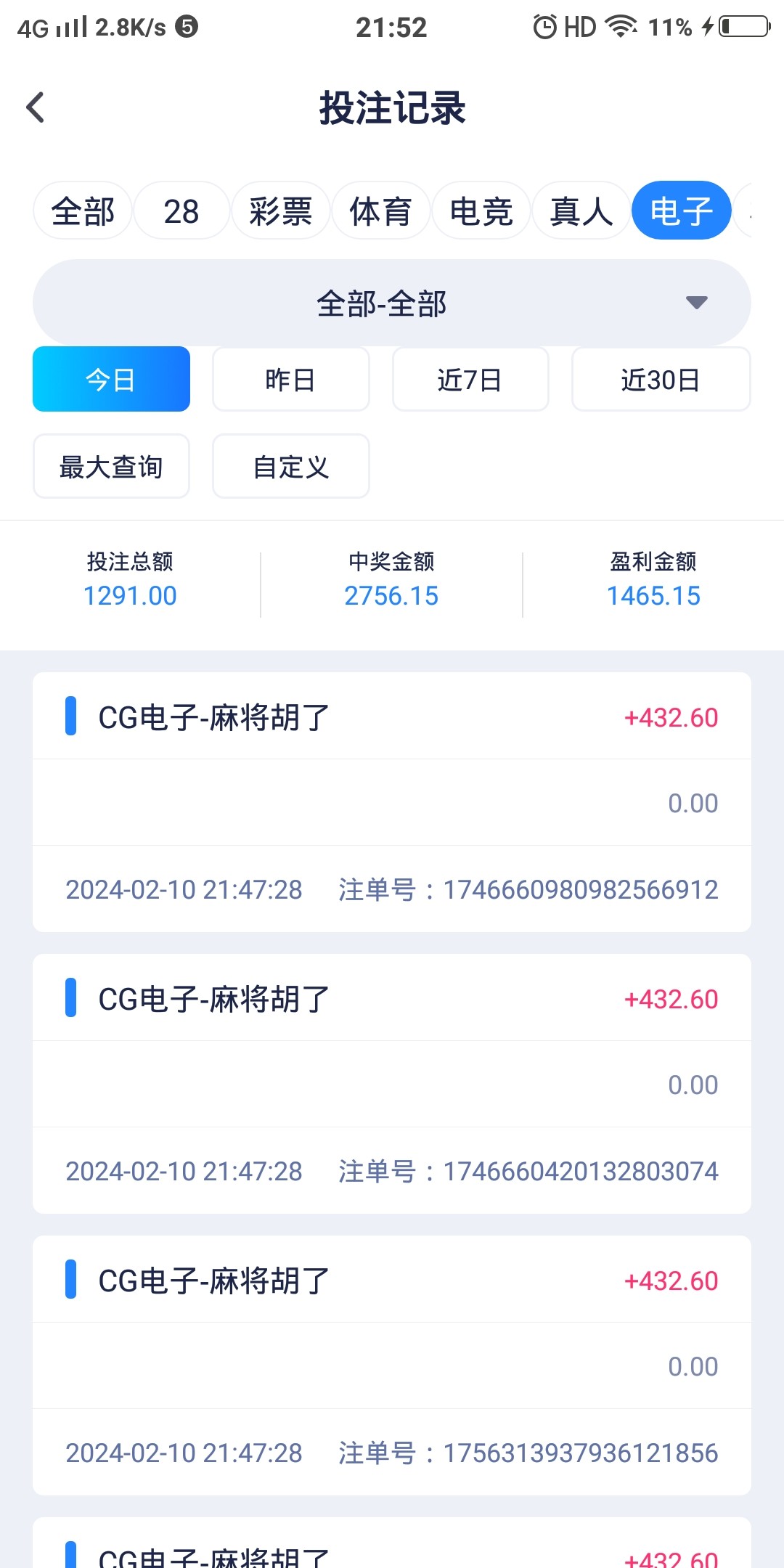This screenshot has height=1568, width=784.
Task: Choose the 自定义 date range
Action: click(290, 467)
